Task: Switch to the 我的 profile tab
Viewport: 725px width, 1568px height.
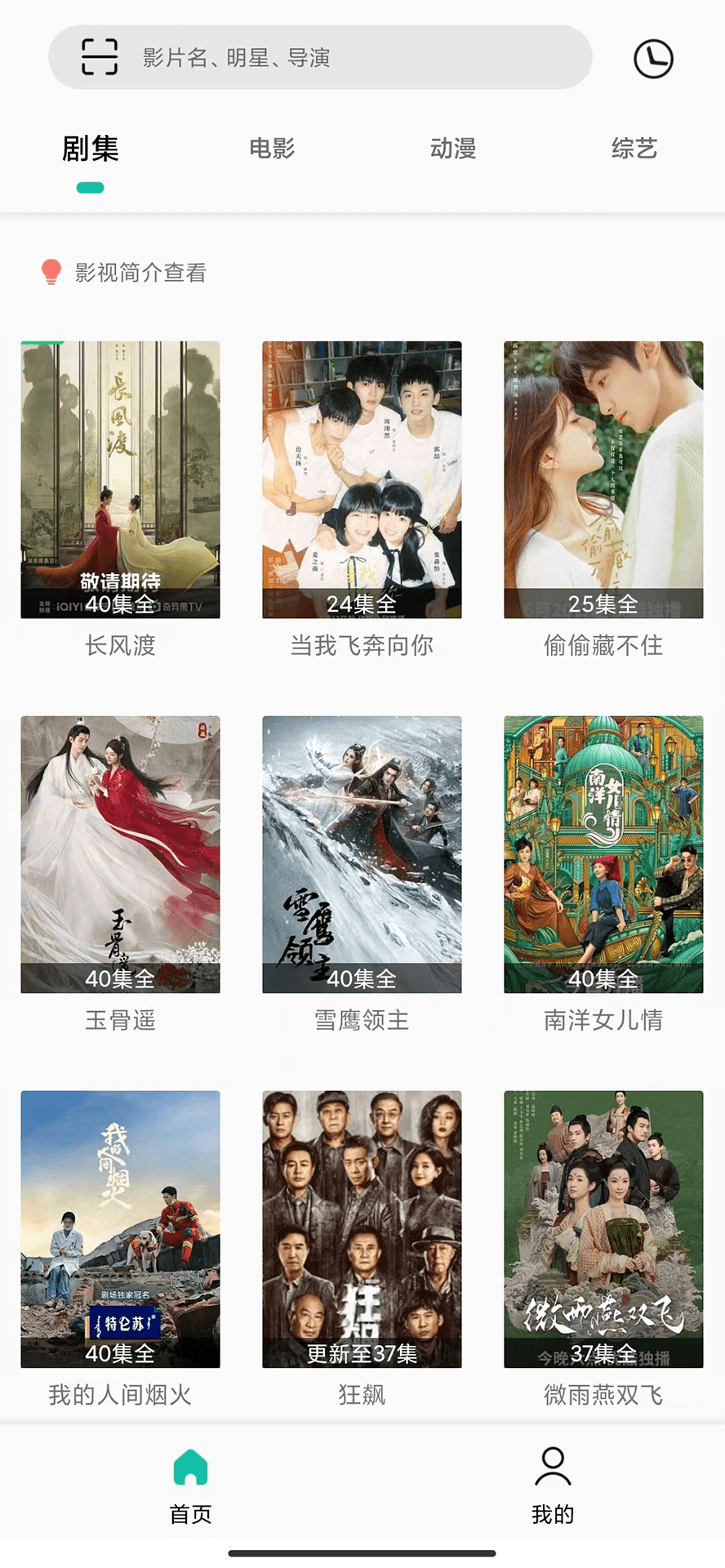Action: click(553, 1485)
